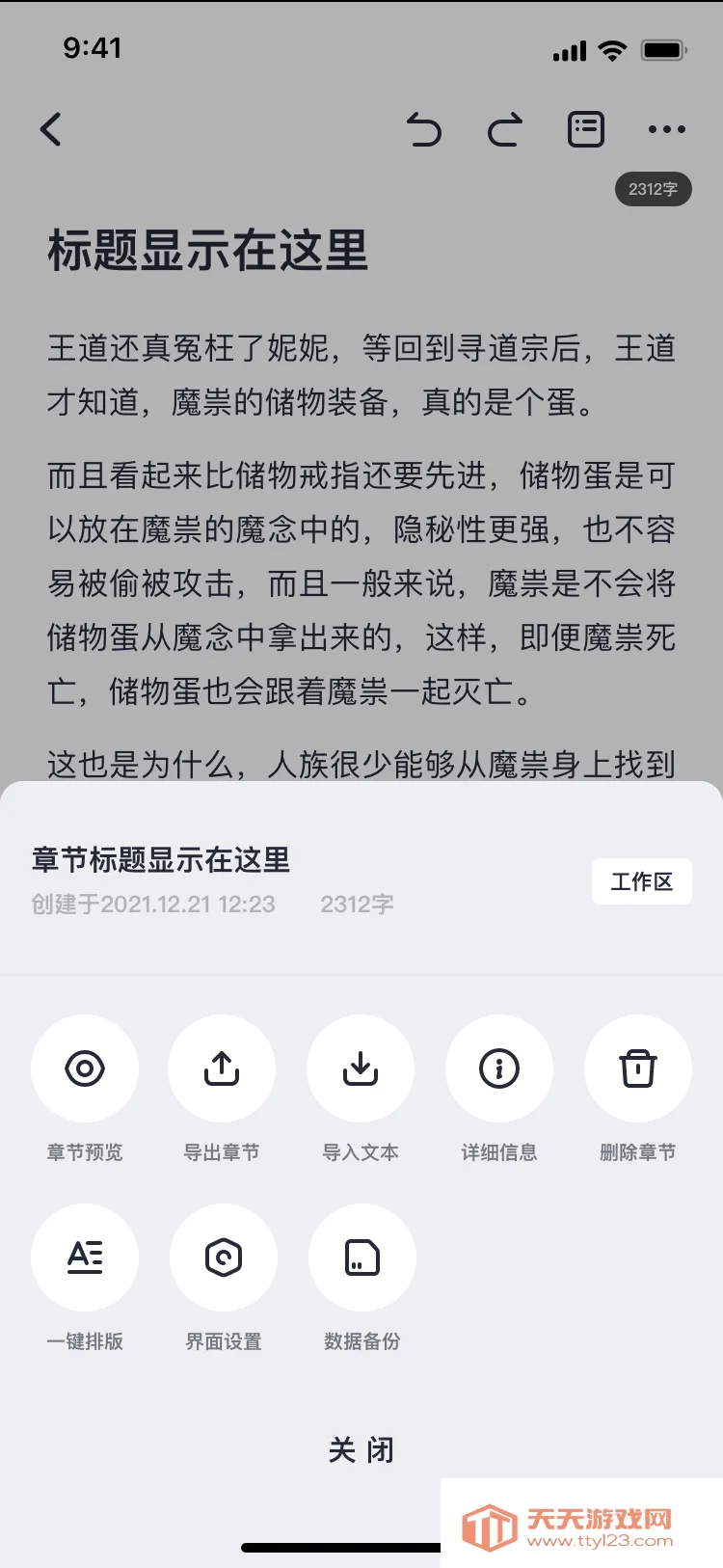Open 详细信息 (detailed info)
This screenshot has width=723, height=1568.
[498, 1068]
